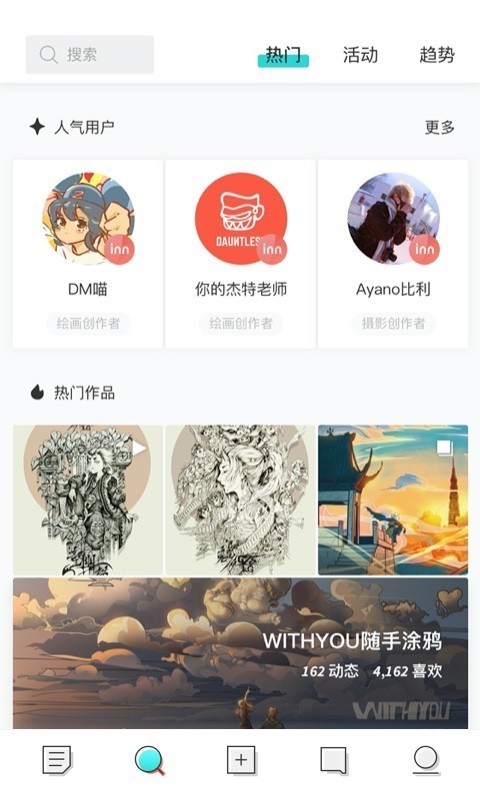
Task: Open the first sketch artwork with play icon
Action: (88, 500)
